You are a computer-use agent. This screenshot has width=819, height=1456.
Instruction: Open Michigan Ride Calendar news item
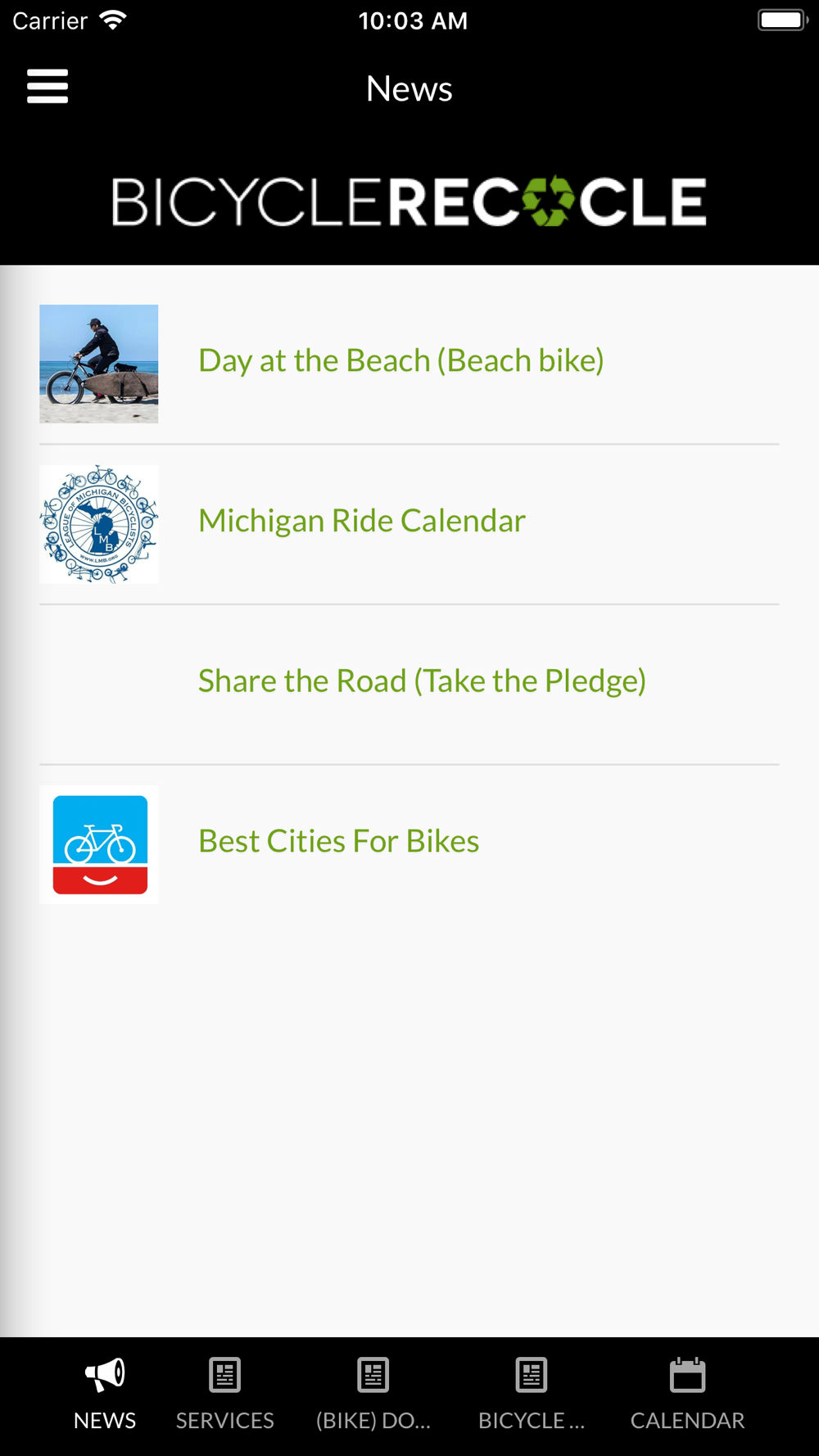pos(409,525)
